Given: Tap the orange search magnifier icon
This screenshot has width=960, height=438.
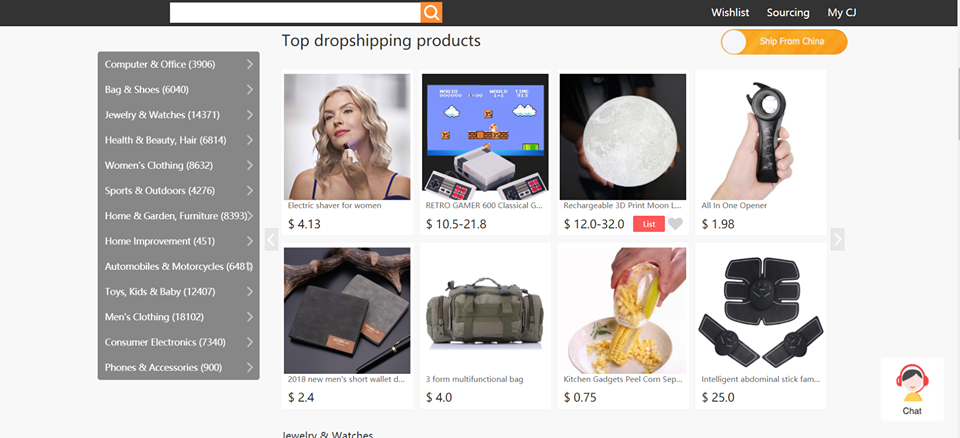Looking at the screenshot, I should coord(431,12).
